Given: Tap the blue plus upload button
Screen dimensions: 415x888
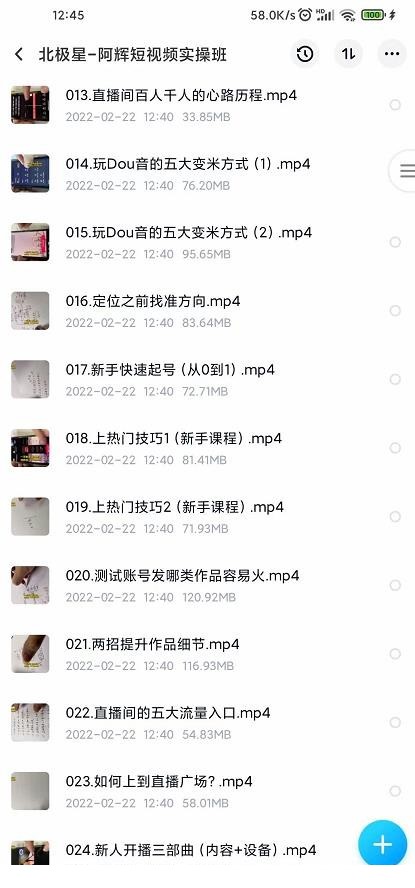Looking at the screenshot, I should tap(382, 844).
